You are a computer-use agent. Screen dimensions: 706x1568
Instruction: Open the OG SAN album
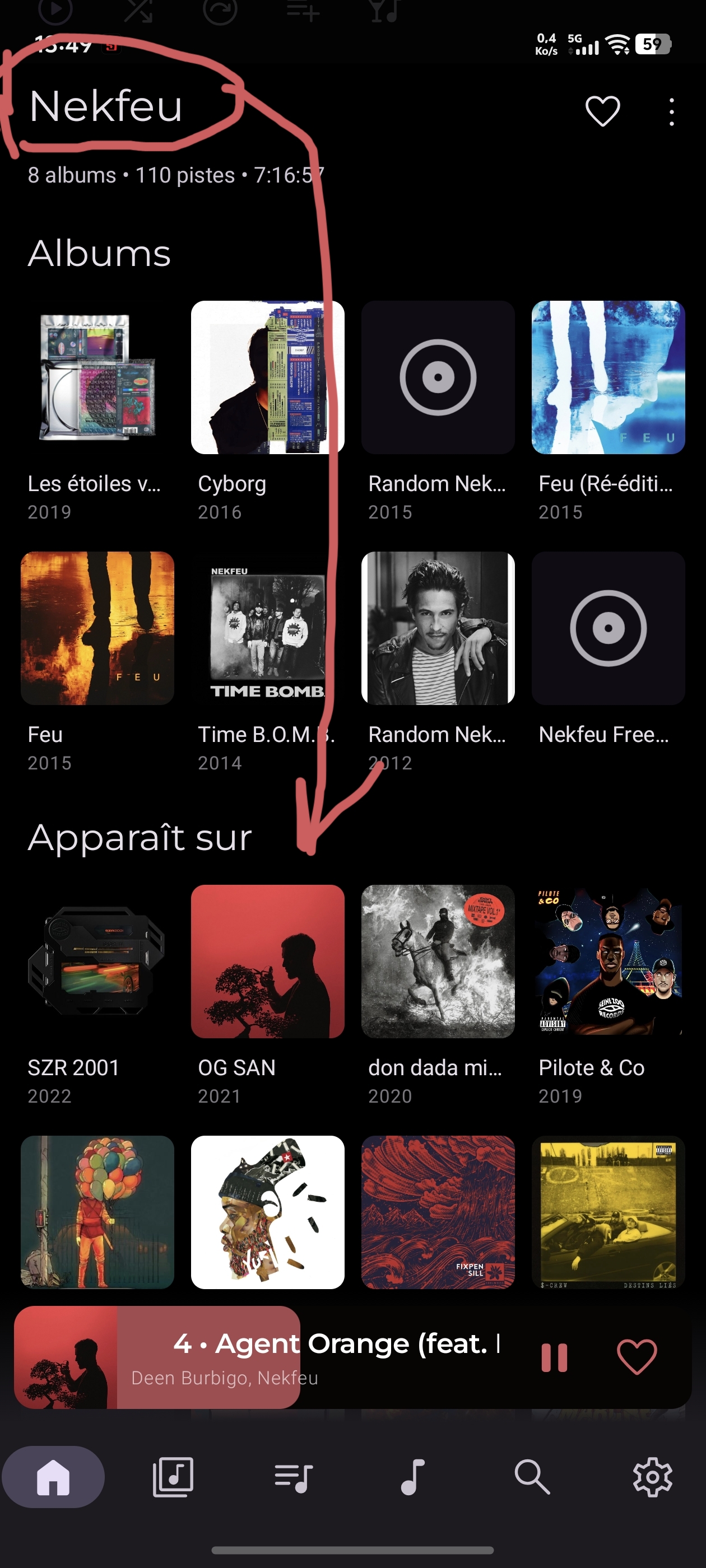[267, 961]
